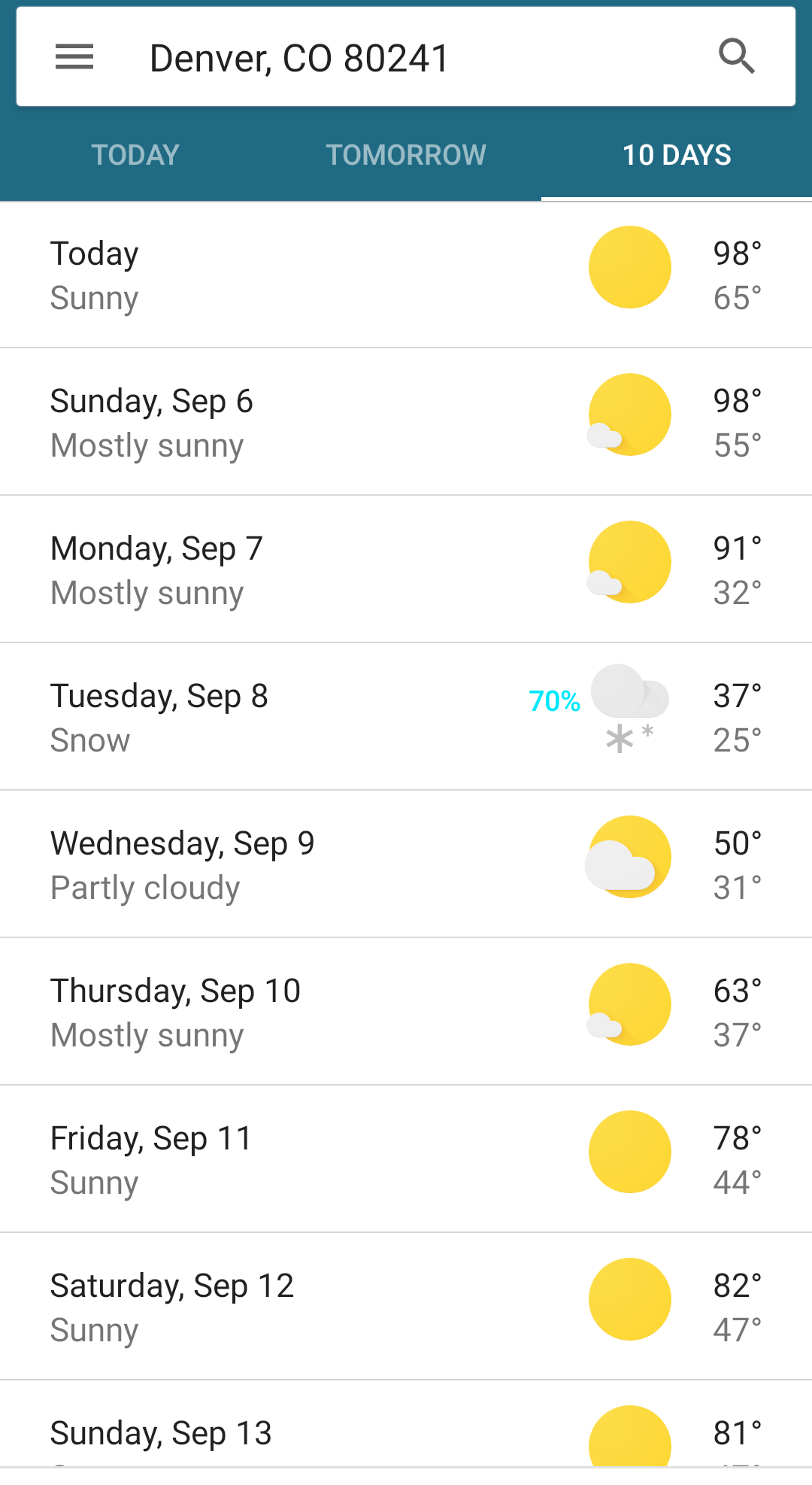View Monday, Sep 7 forecast details
The width and height of the screenshot is (812, 1485).
406,569
